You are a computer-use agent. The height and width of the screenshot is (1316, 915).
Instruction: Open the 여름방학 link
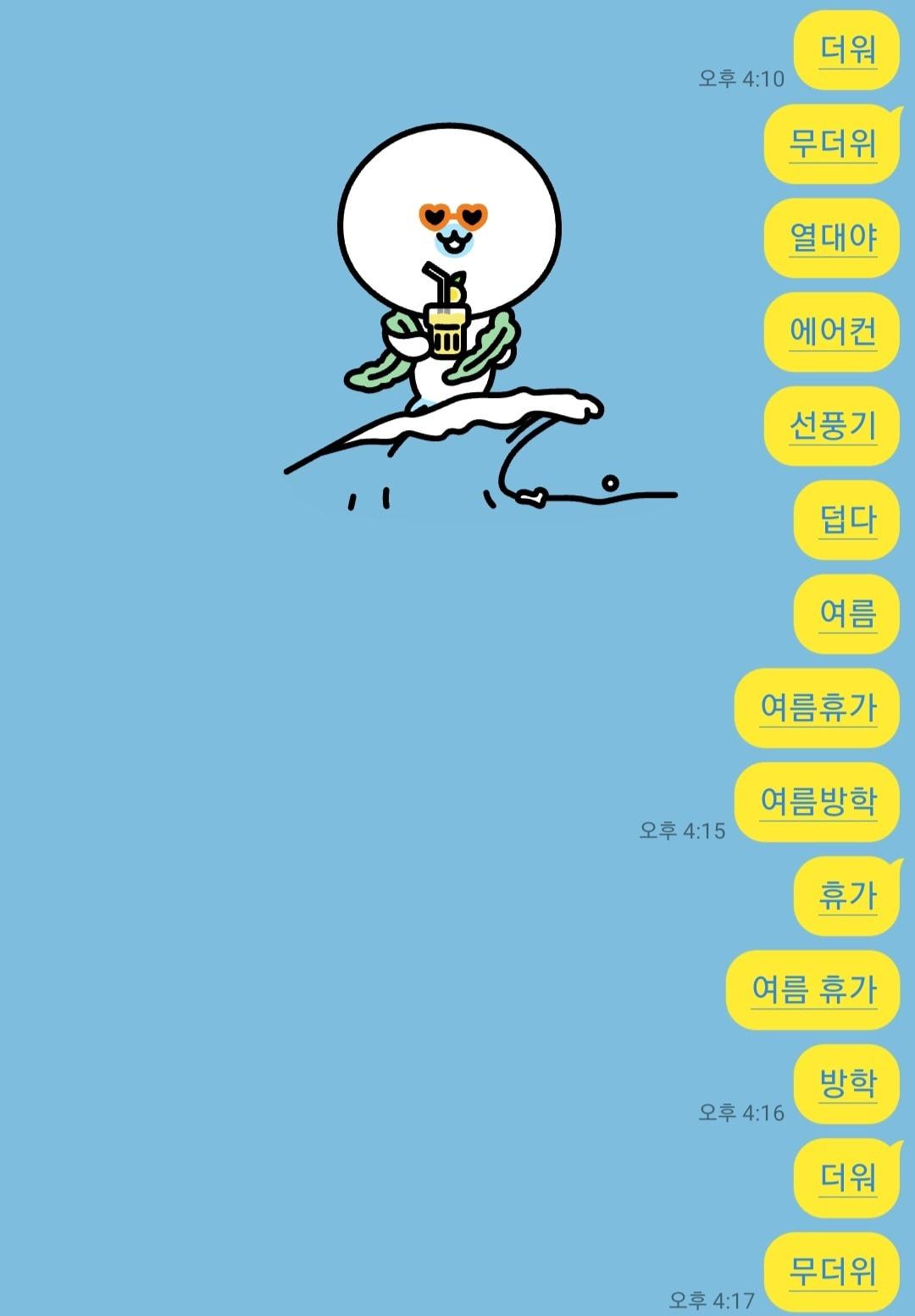[x=818, y=801]
